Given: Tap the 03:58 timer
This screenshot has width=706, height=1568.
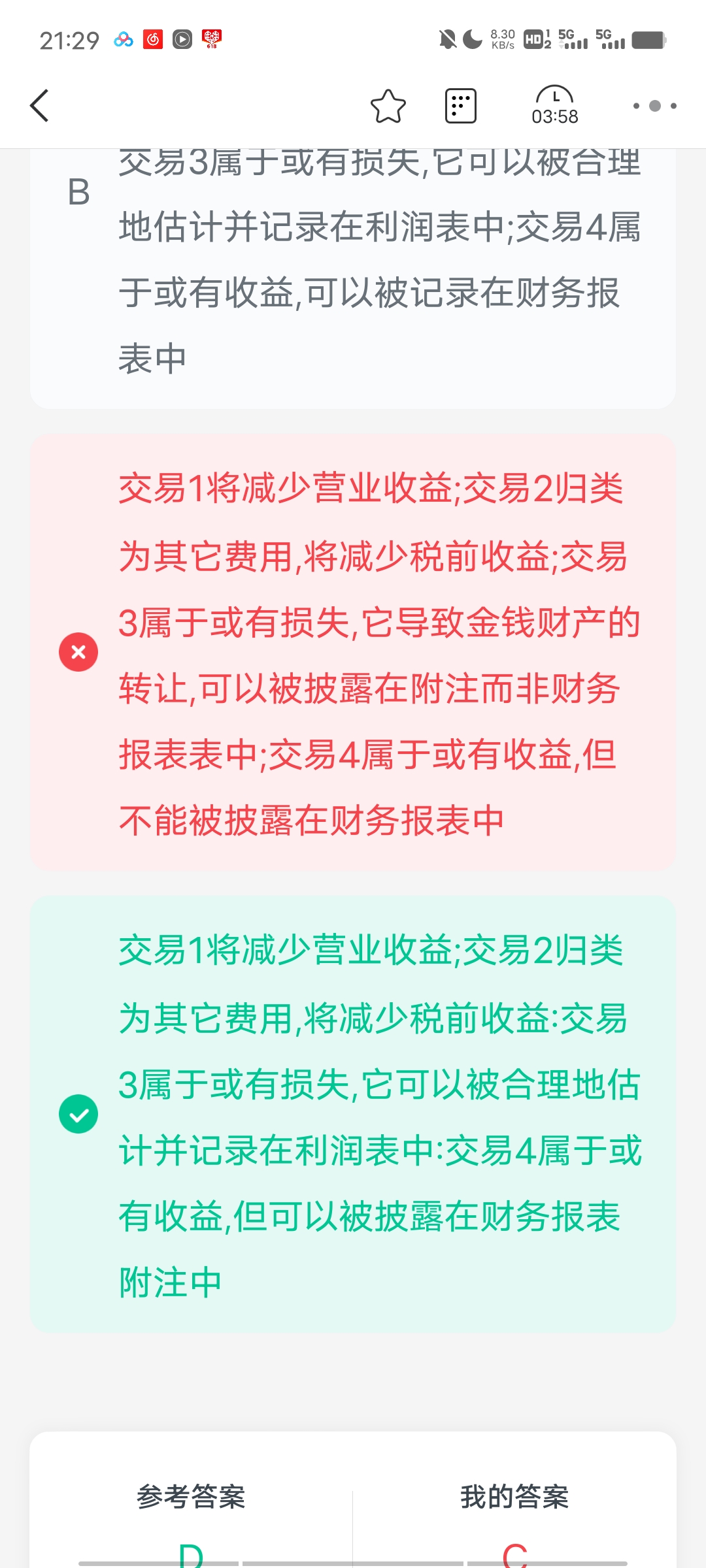Looking at the screenshot, I should click(555, 106).
